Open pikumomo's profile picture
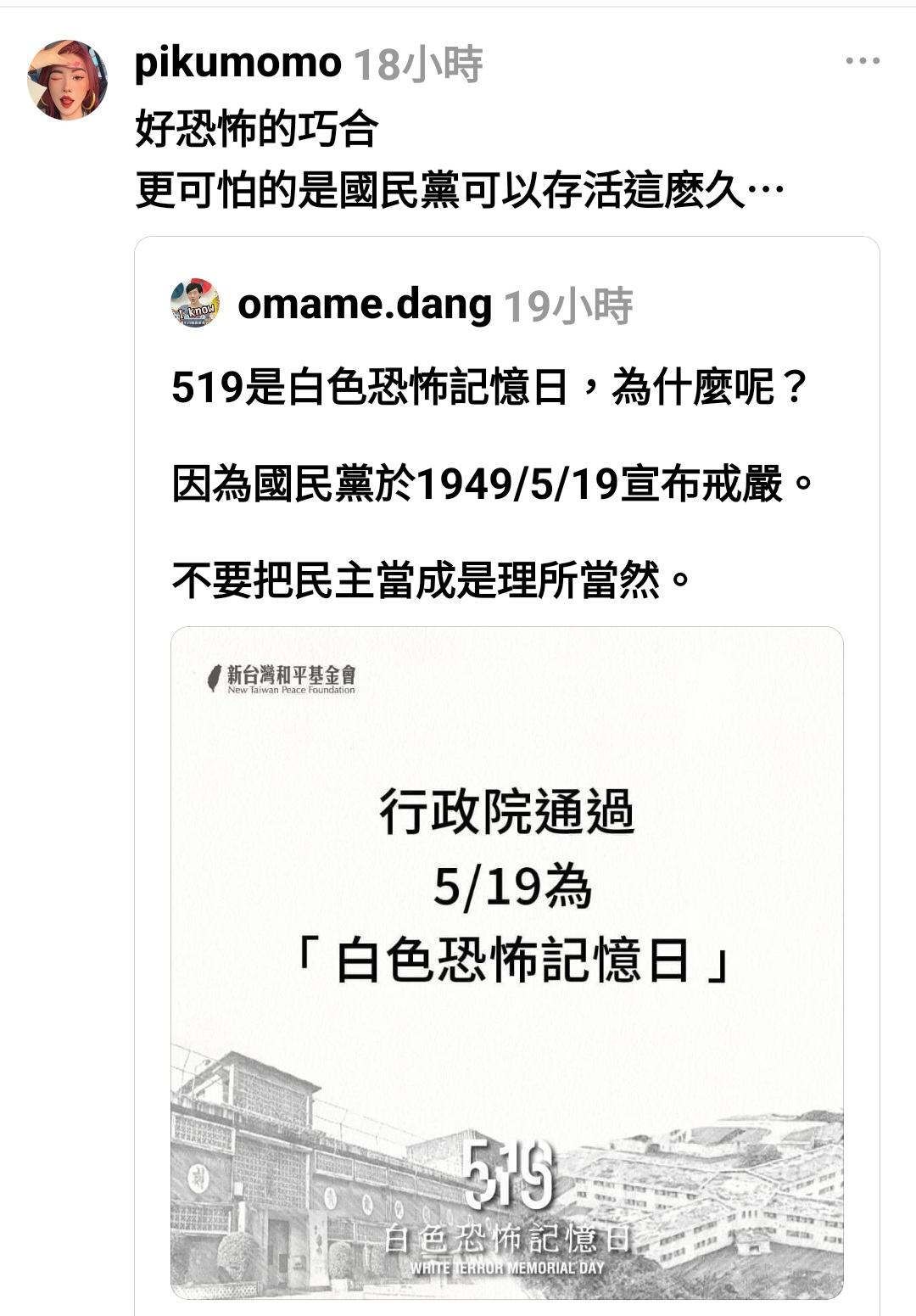The height and width of the screenshot is (1316, 916). coord(67,80)
